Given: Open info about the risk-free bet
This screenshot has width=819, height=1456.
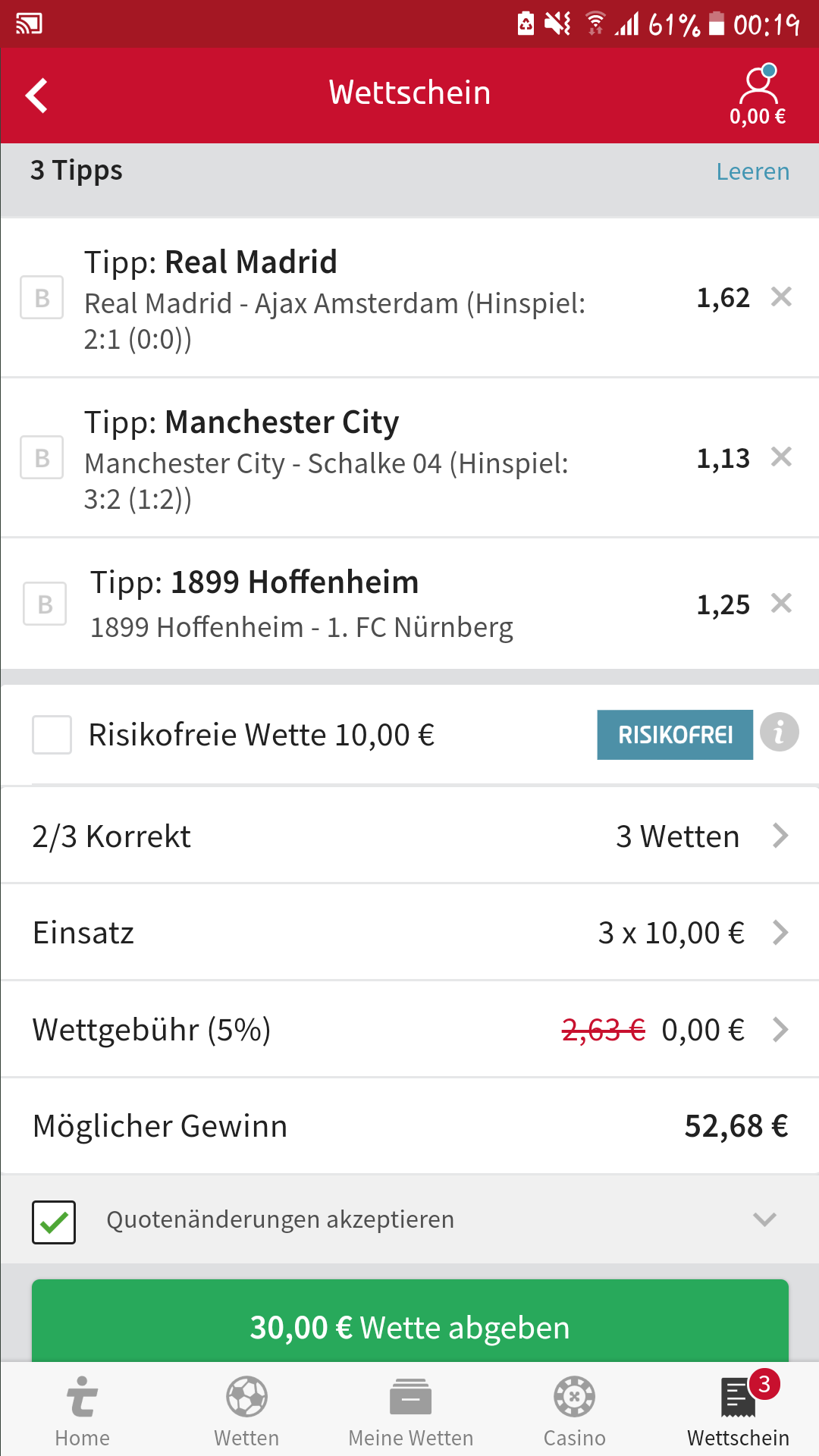Looking at the screenshot, I should (x=779, y=733).
